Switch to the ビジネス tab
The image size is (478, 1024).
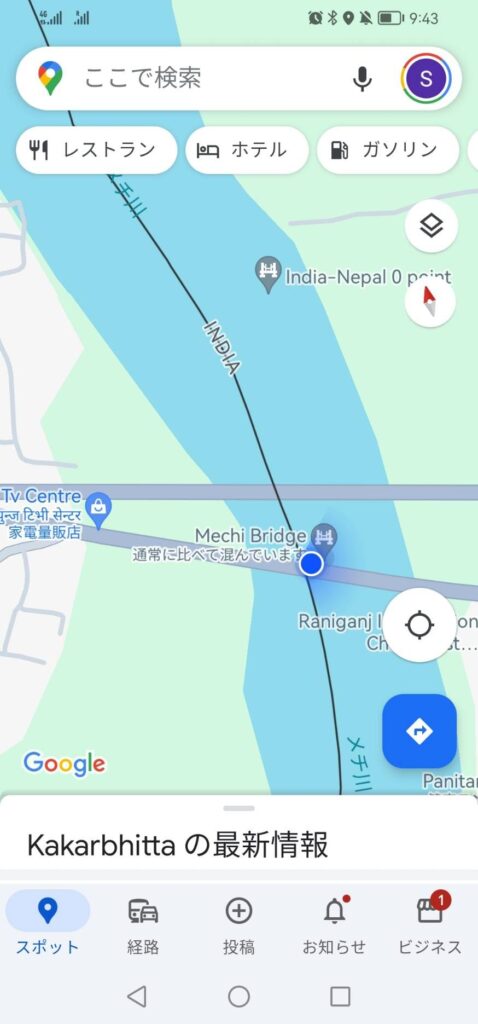430,925
